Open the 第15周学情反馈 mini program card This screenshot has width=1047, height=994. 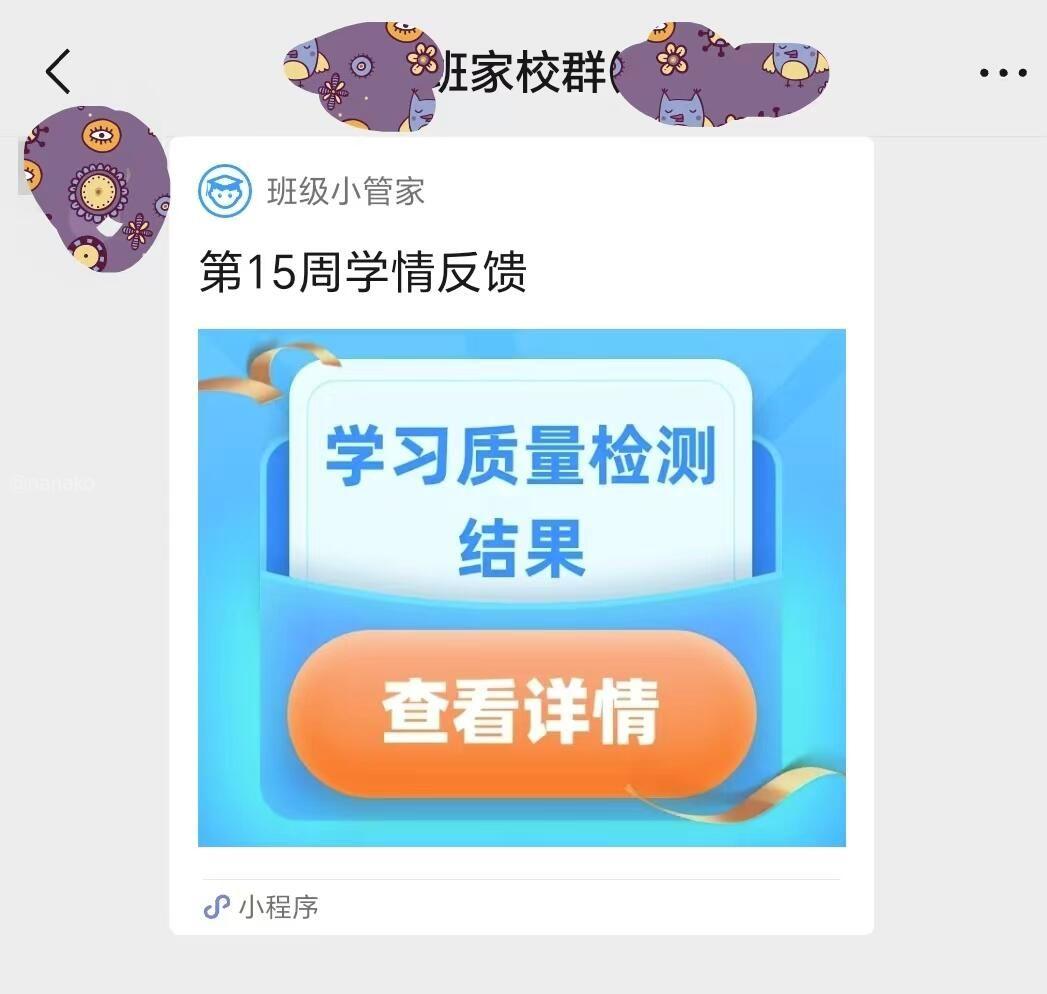tap(521, 587)
